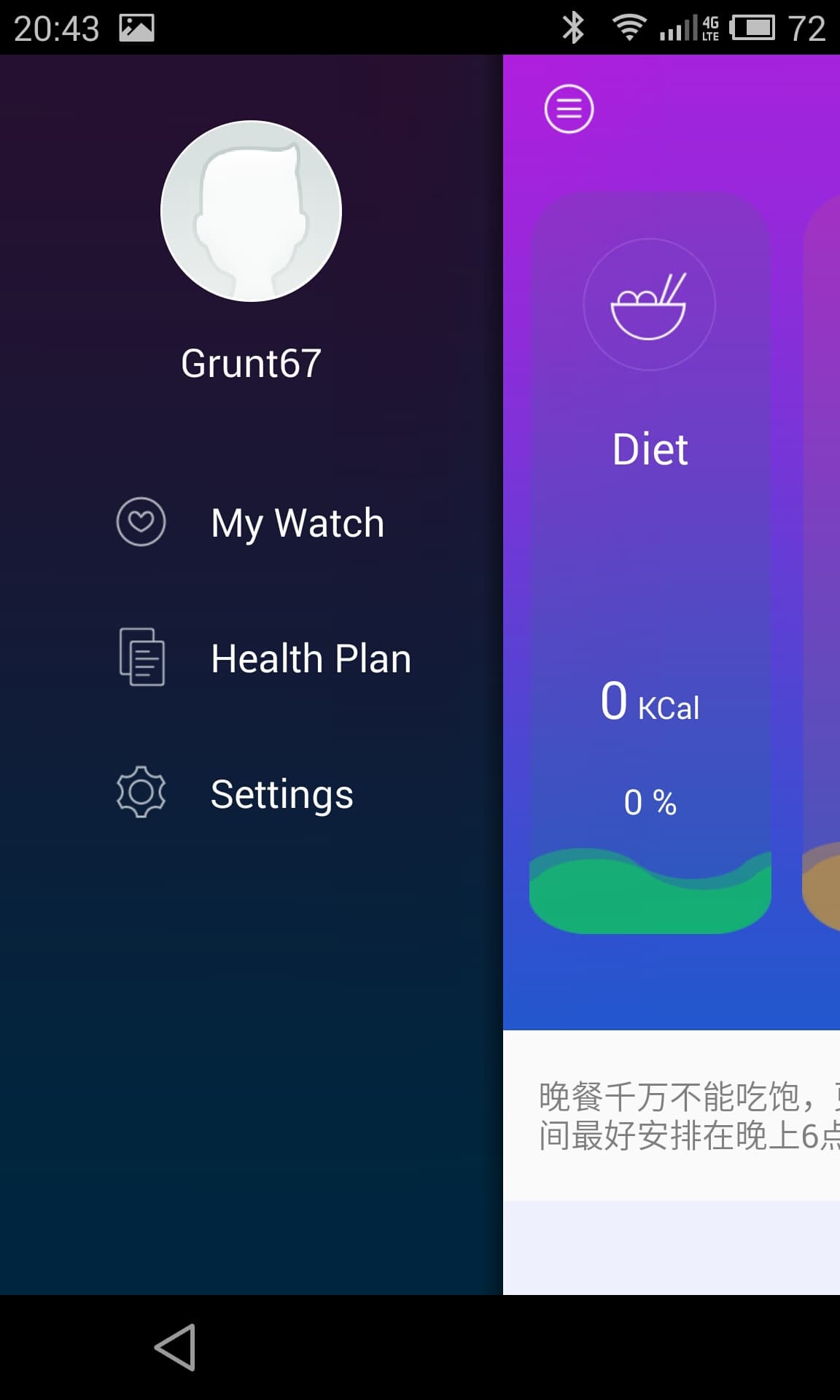Open My Watch from the drawer
The image size is (840, 1400).
(x=296, y=523)
